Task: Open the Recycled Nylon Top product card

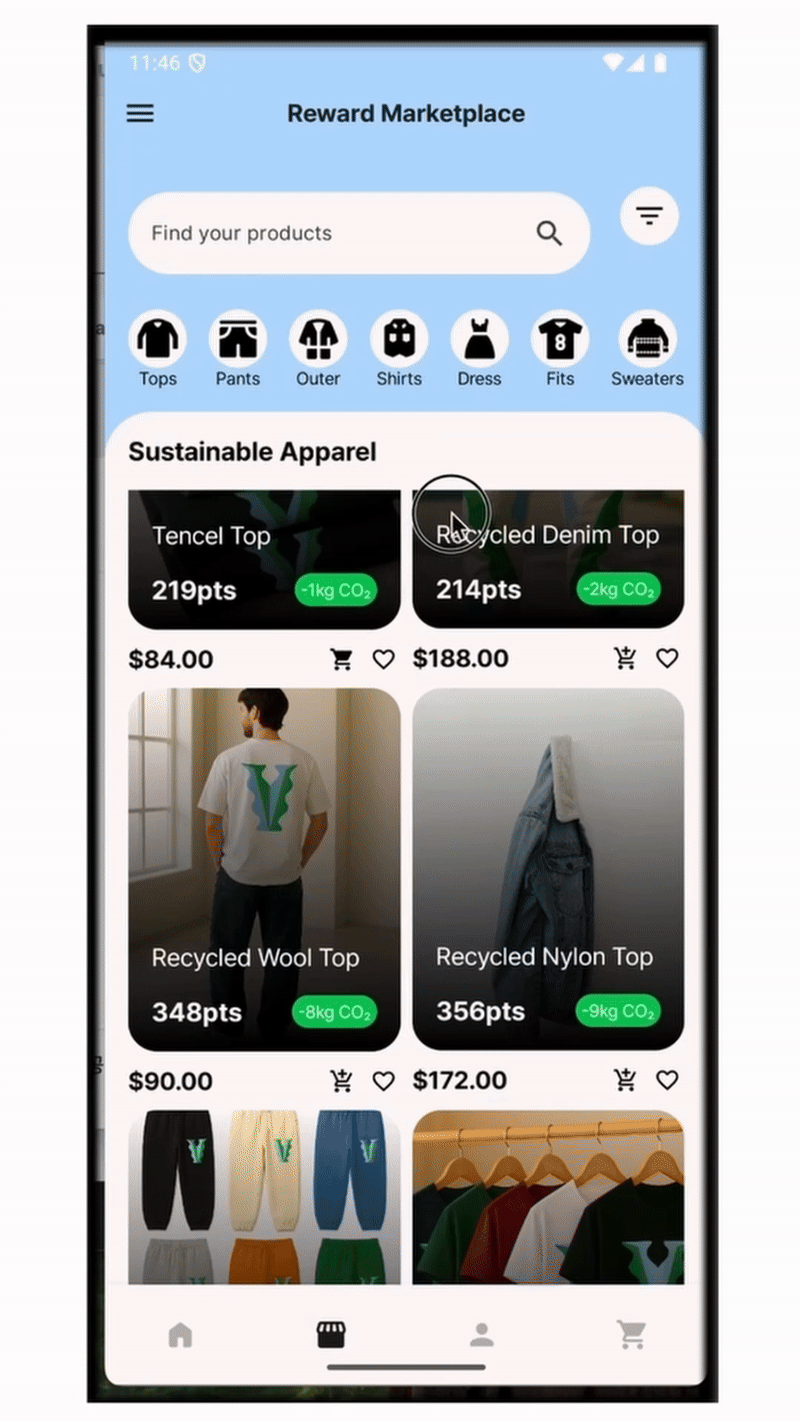Action: pos(548,868)
